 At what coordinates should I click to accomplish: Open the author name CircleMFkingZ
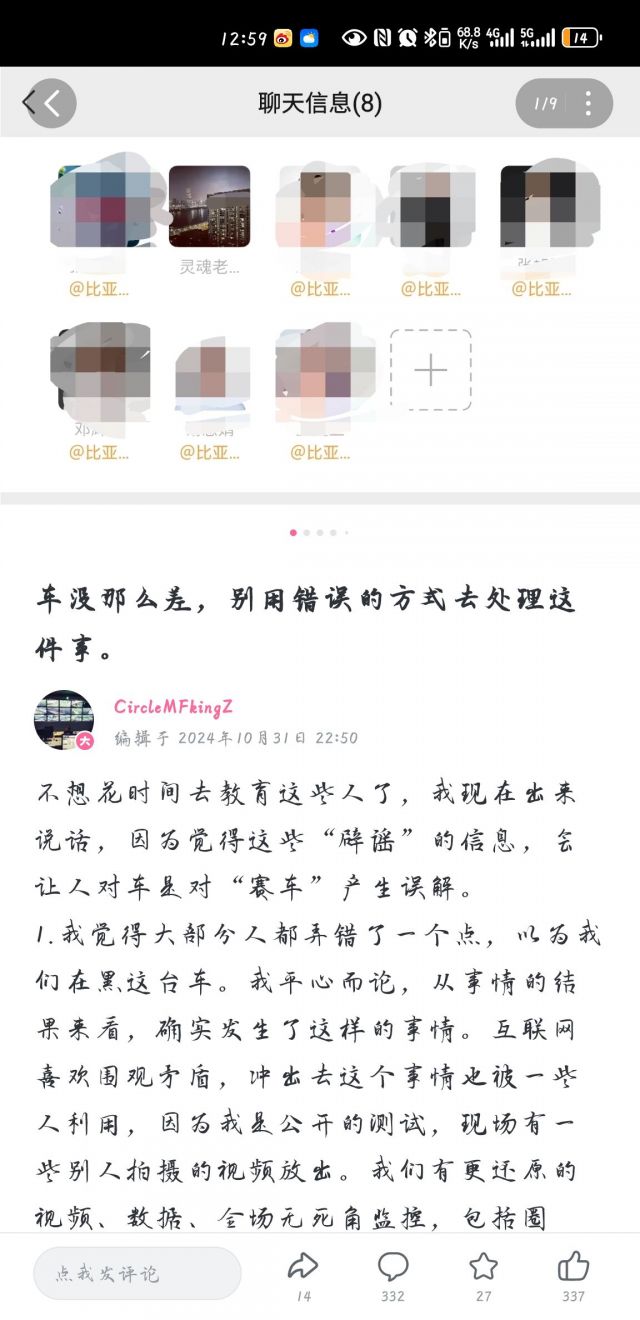coord(173,707)
